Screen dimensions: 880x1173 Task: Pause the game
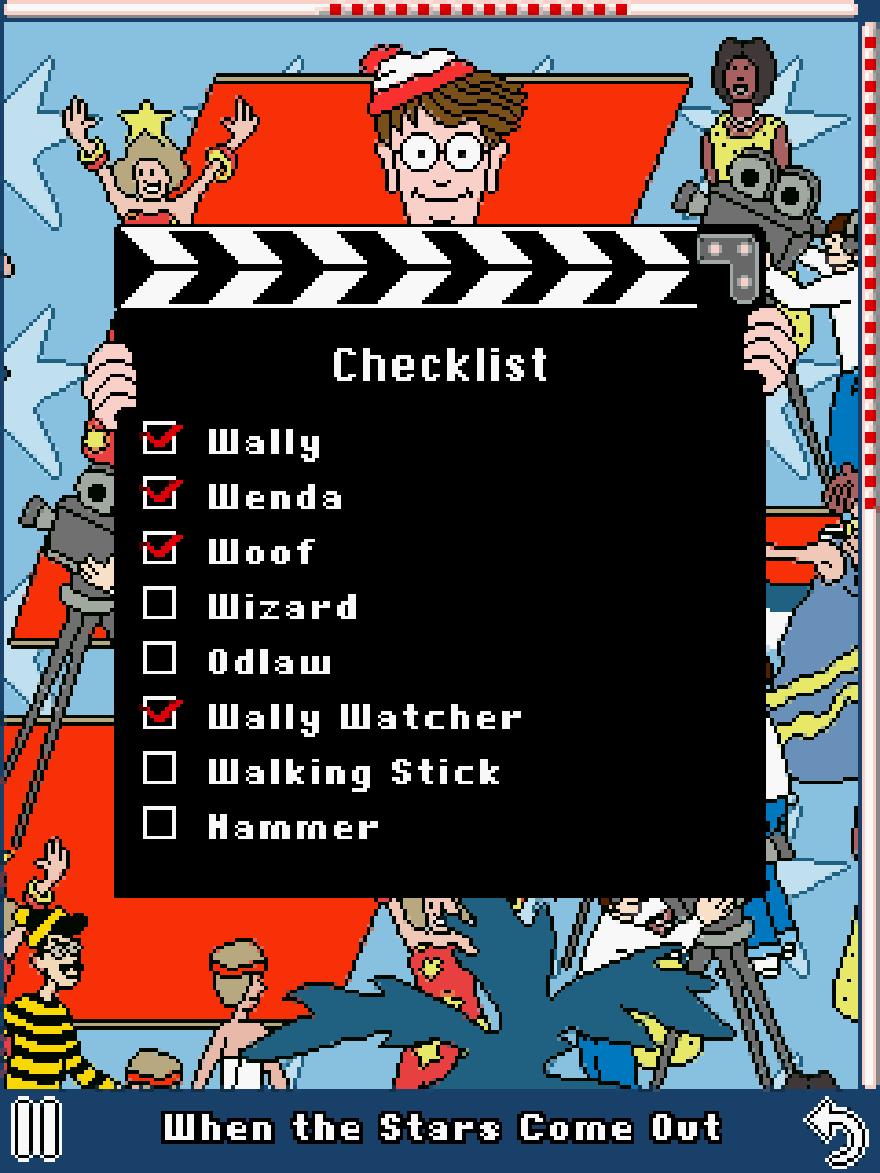pyautogui.click(x=37, y=1130)
